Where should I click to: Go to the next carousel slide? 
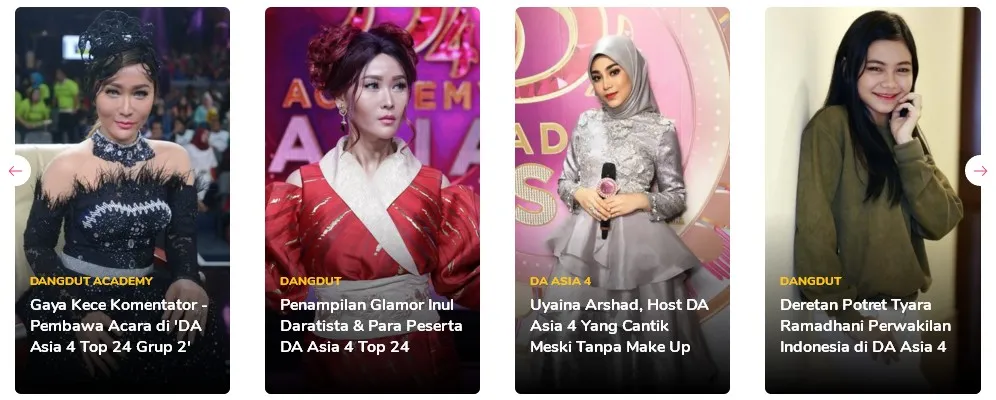(x=980, y=171)
